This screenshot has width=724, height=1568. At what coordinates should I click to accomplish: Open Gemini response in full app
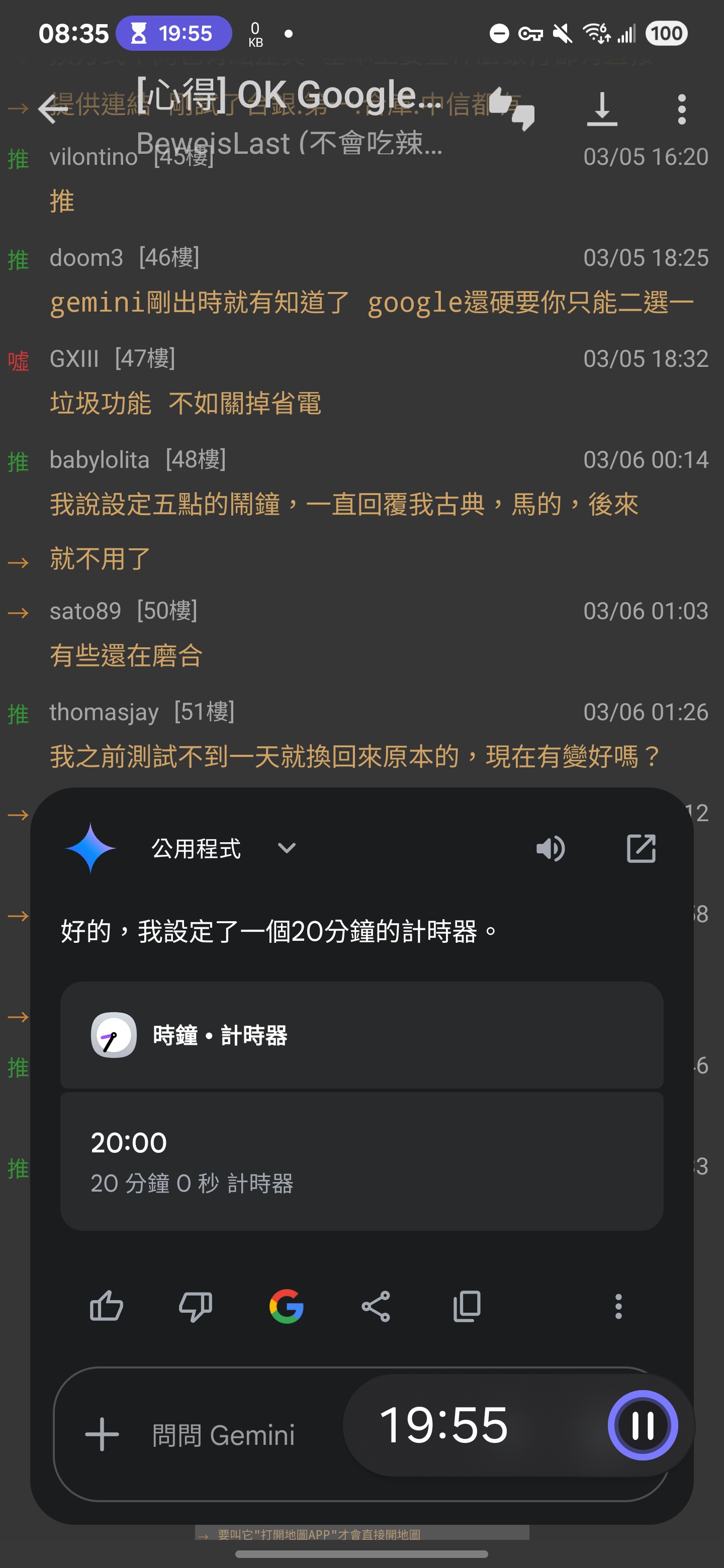point(641,848)
